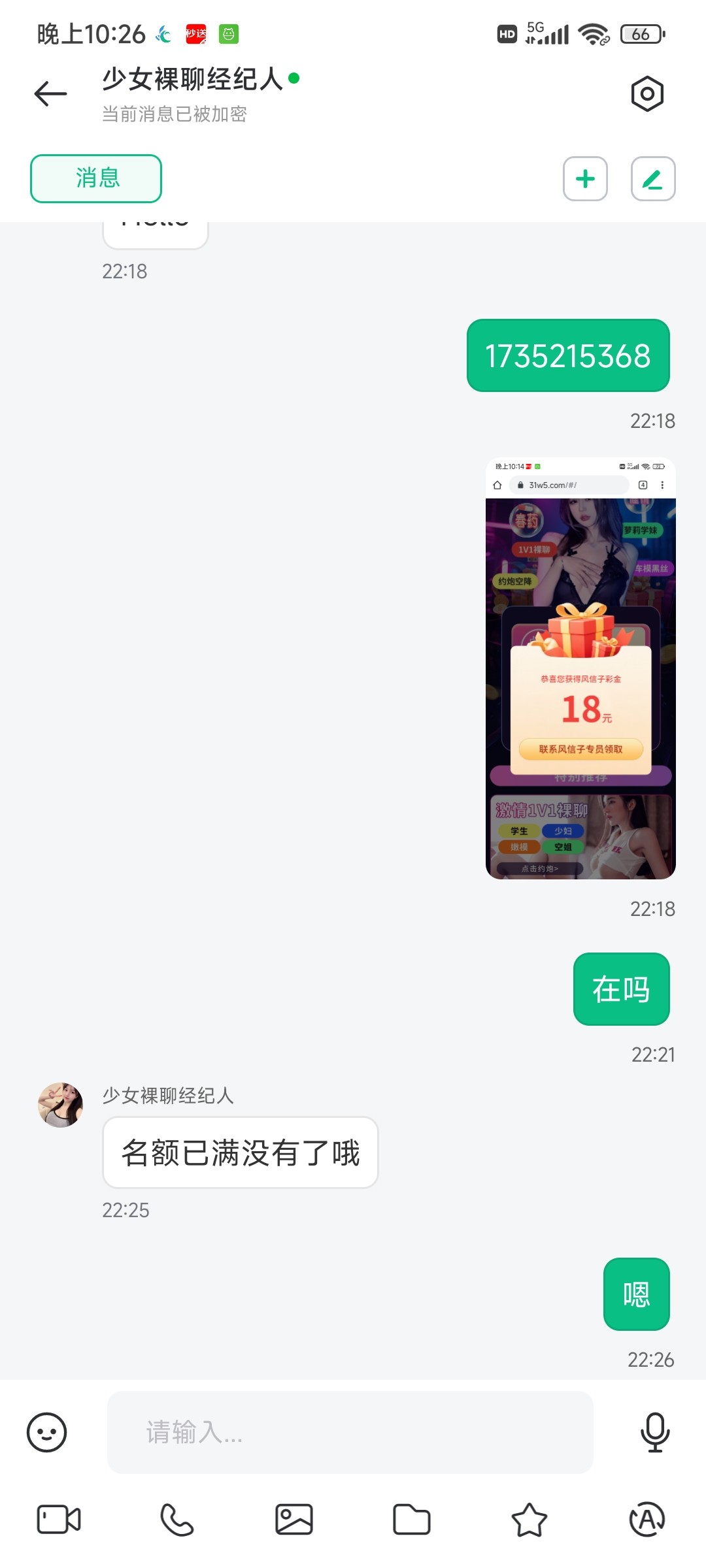Start a video call

[x=59, y=1520]
